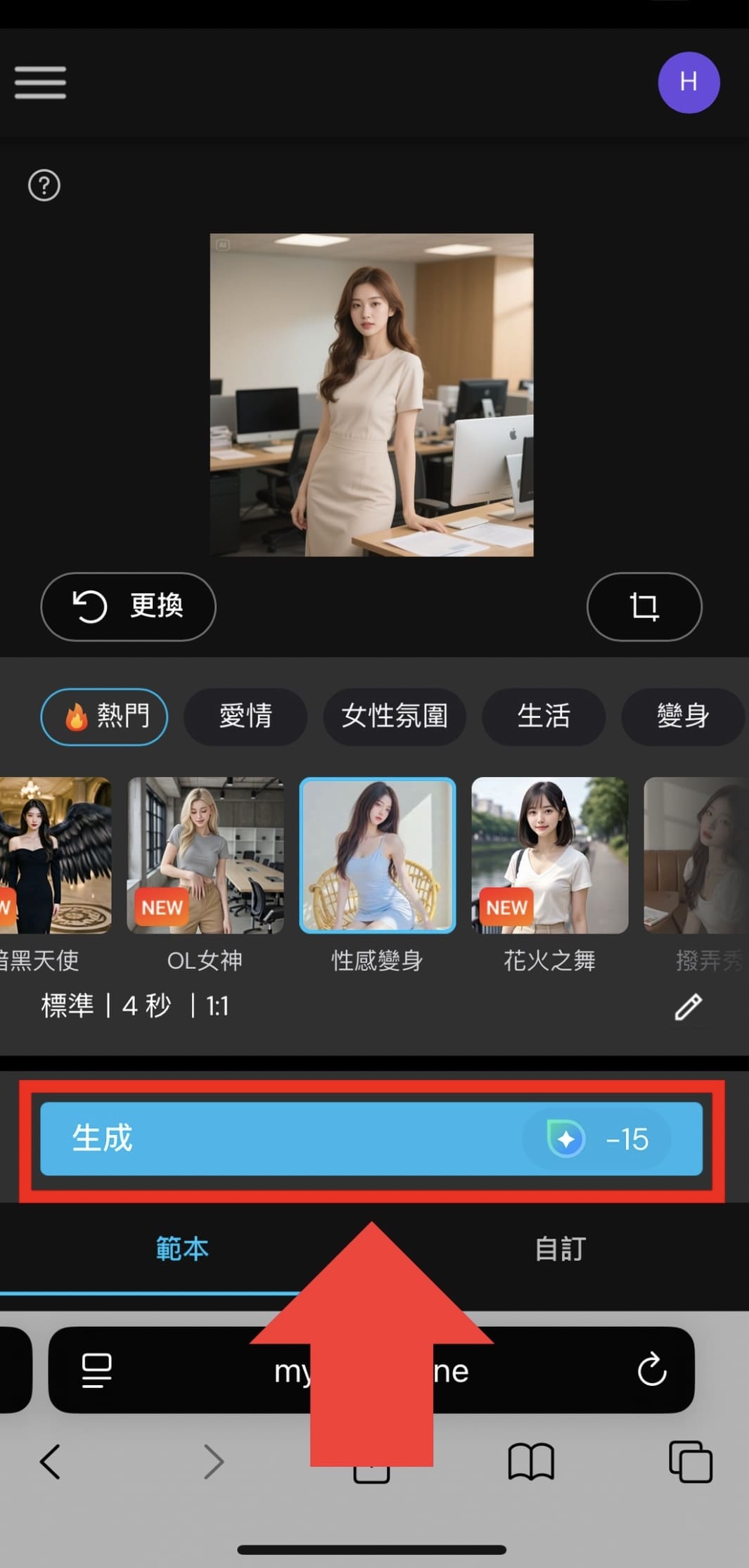Switch on the 變身 category filter
This screenshot has width=749, height=1568.
[x=684, y=716]
